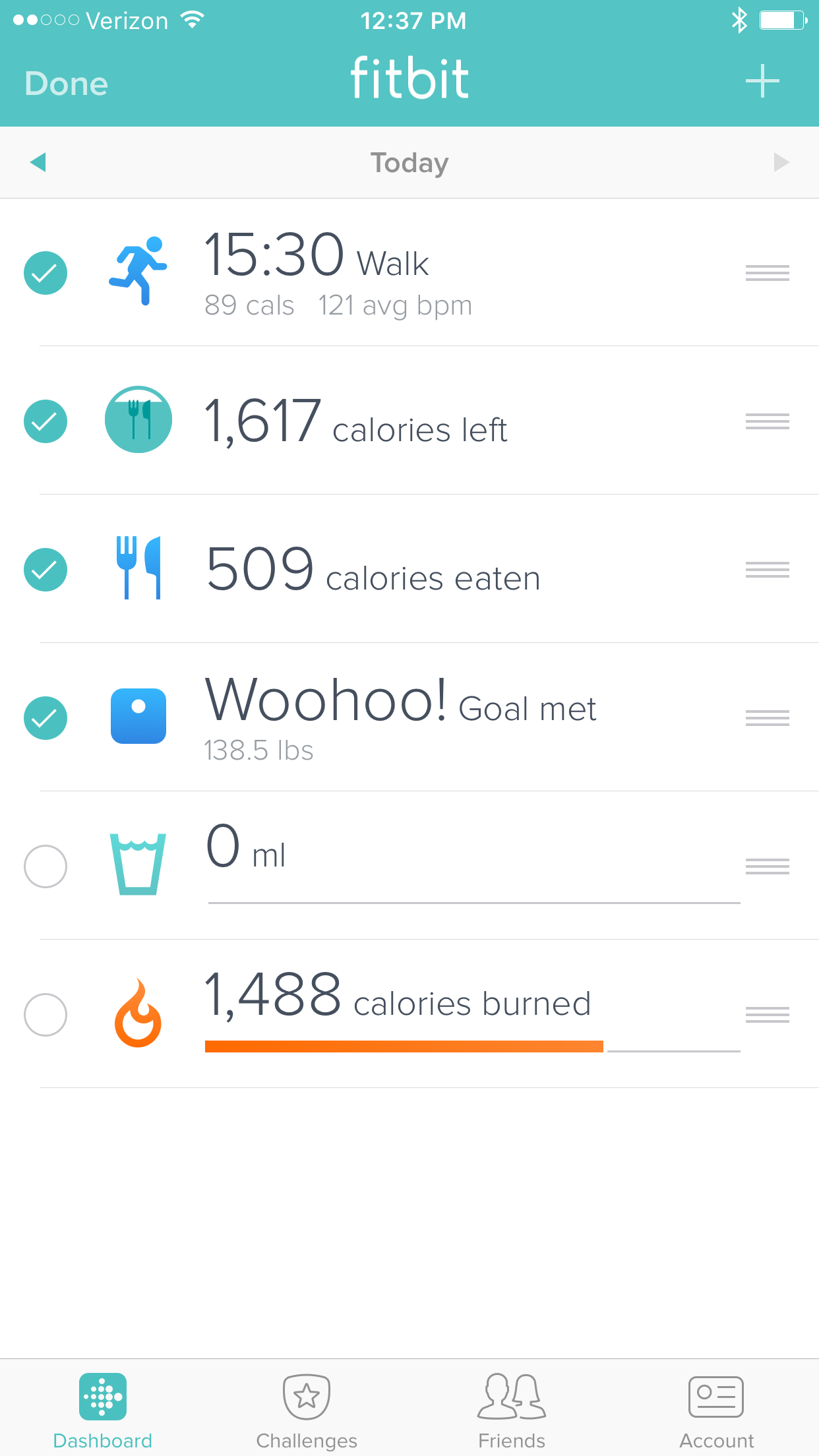Deselect the calories eaten tile
Viewport: 819px width, 1456px height.
pos(45,570)
